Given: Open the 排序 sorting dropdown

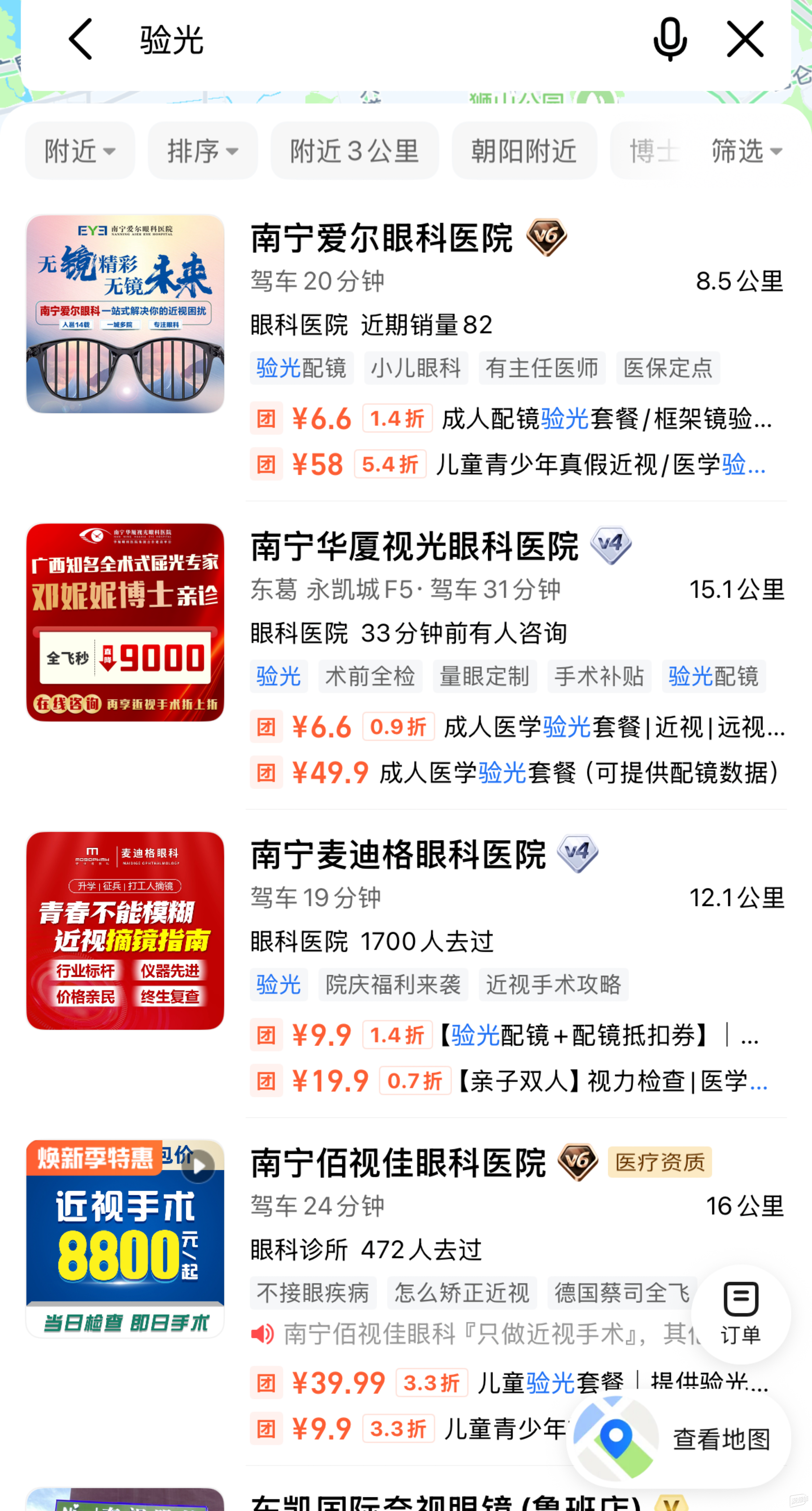Looking at the screenshot, I should point(203,151).
